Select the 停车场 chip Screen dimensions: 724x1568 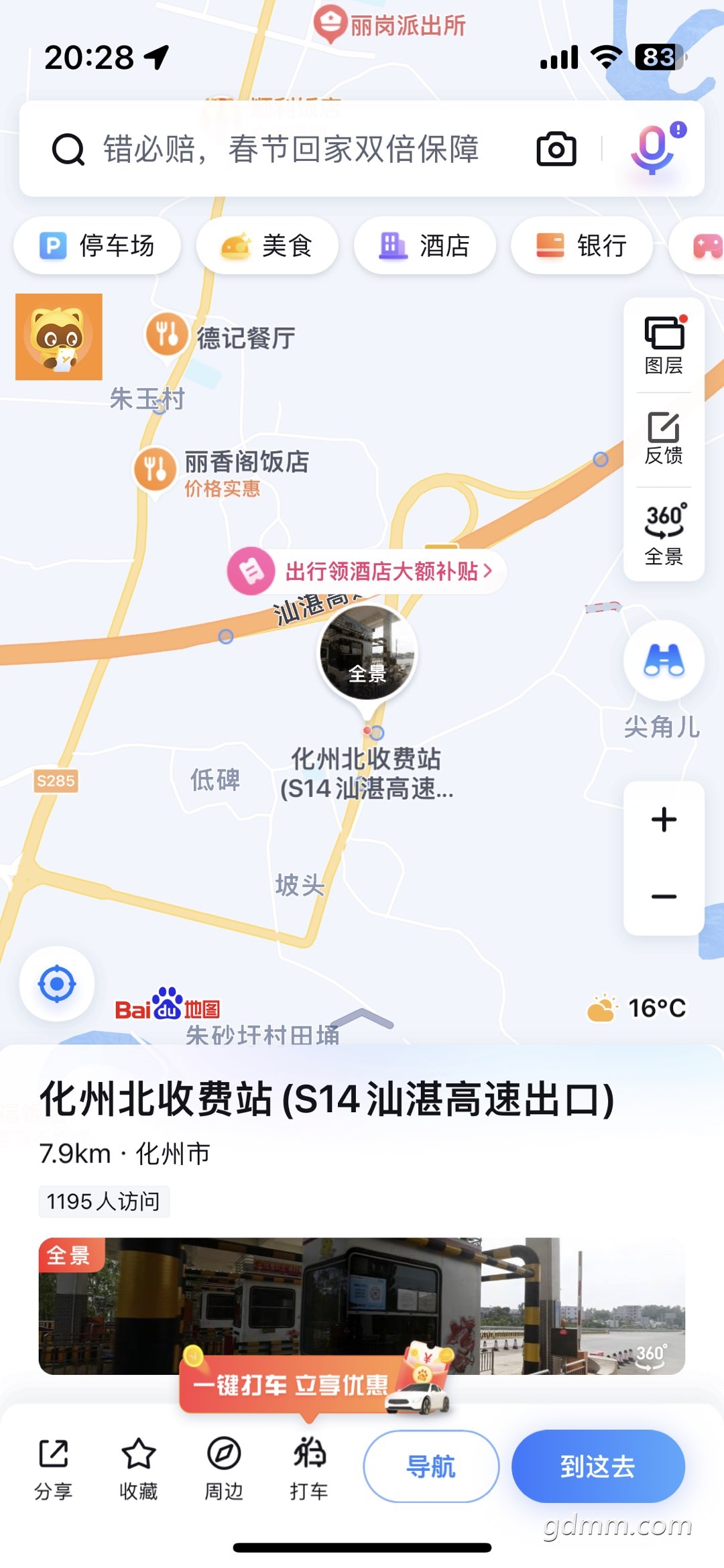click(x=97, y=246)
